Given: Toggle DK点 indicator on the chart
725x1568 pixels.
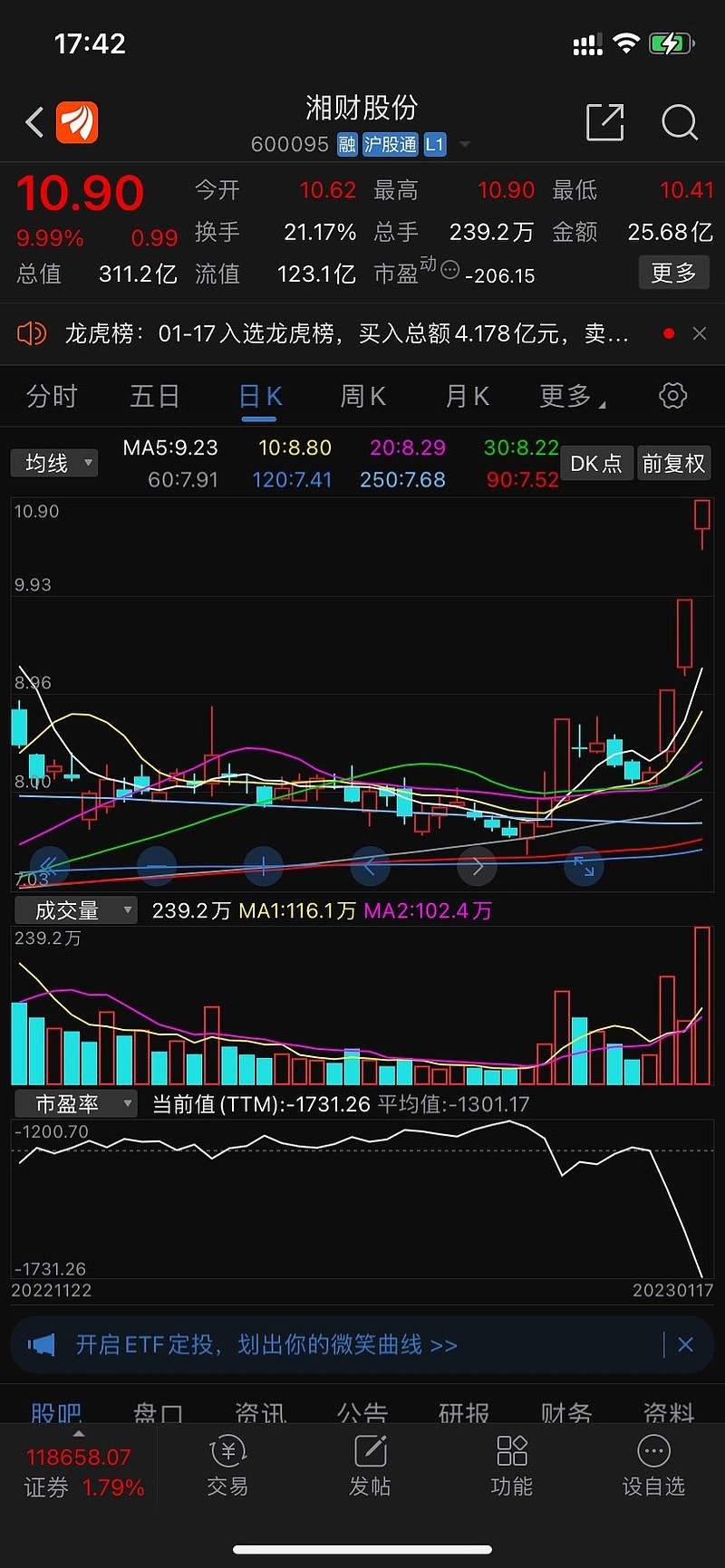Looking at the screenshot, I should click(x=596, y=463).
